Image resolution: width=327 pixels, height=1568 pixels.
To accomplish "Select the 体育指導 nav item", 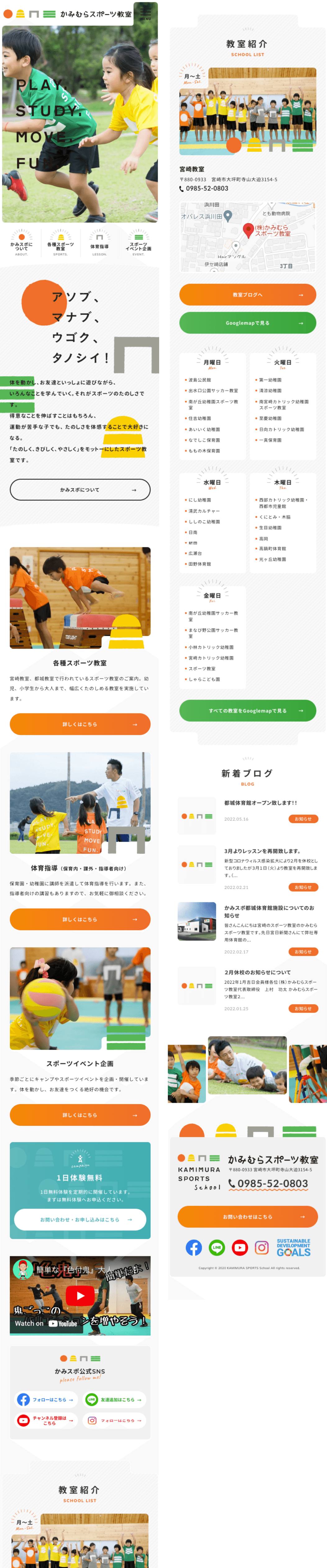I will [x=99, y=243].
